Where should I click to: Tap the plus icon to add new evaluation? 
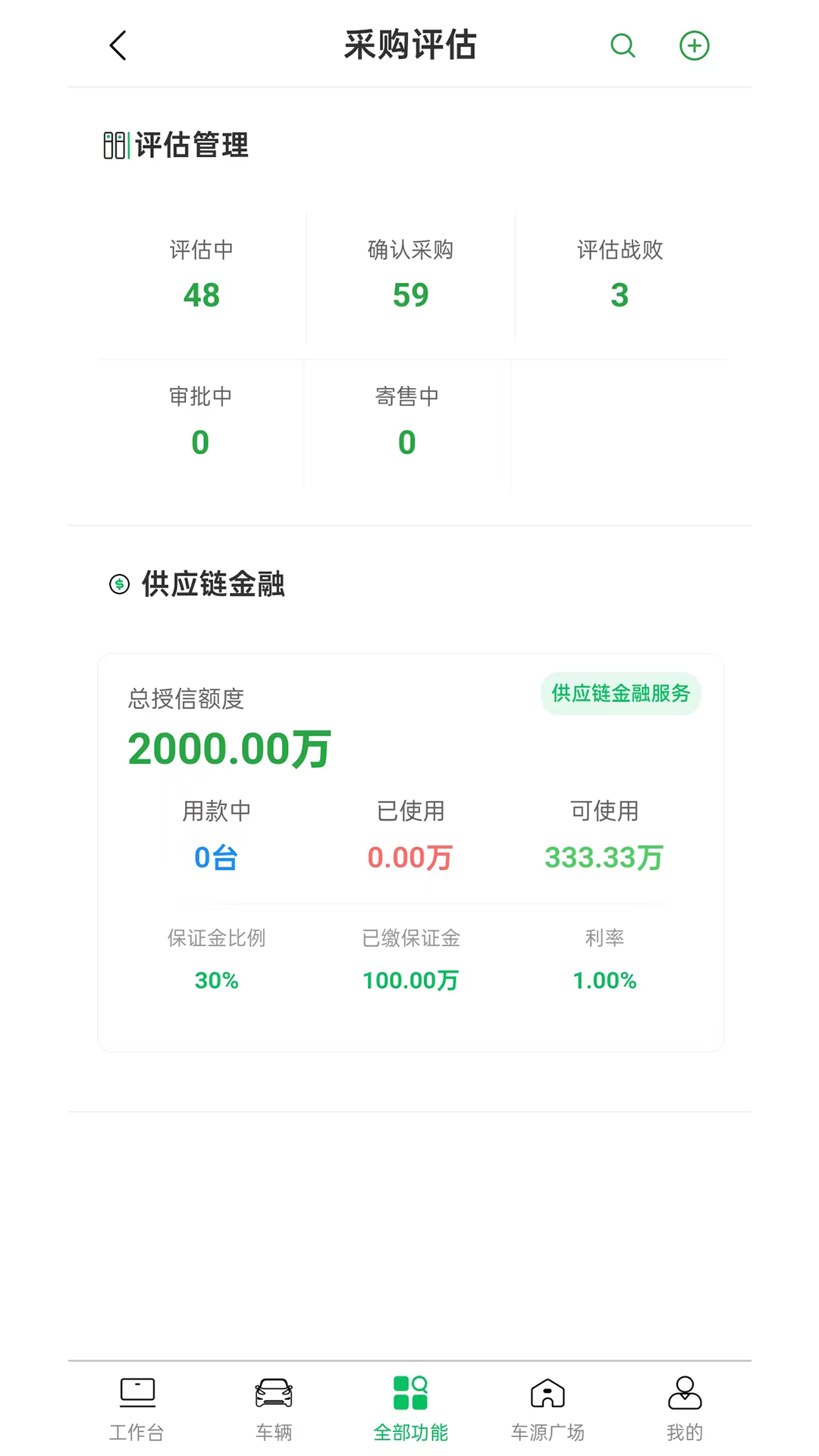[x=693, y=45]
